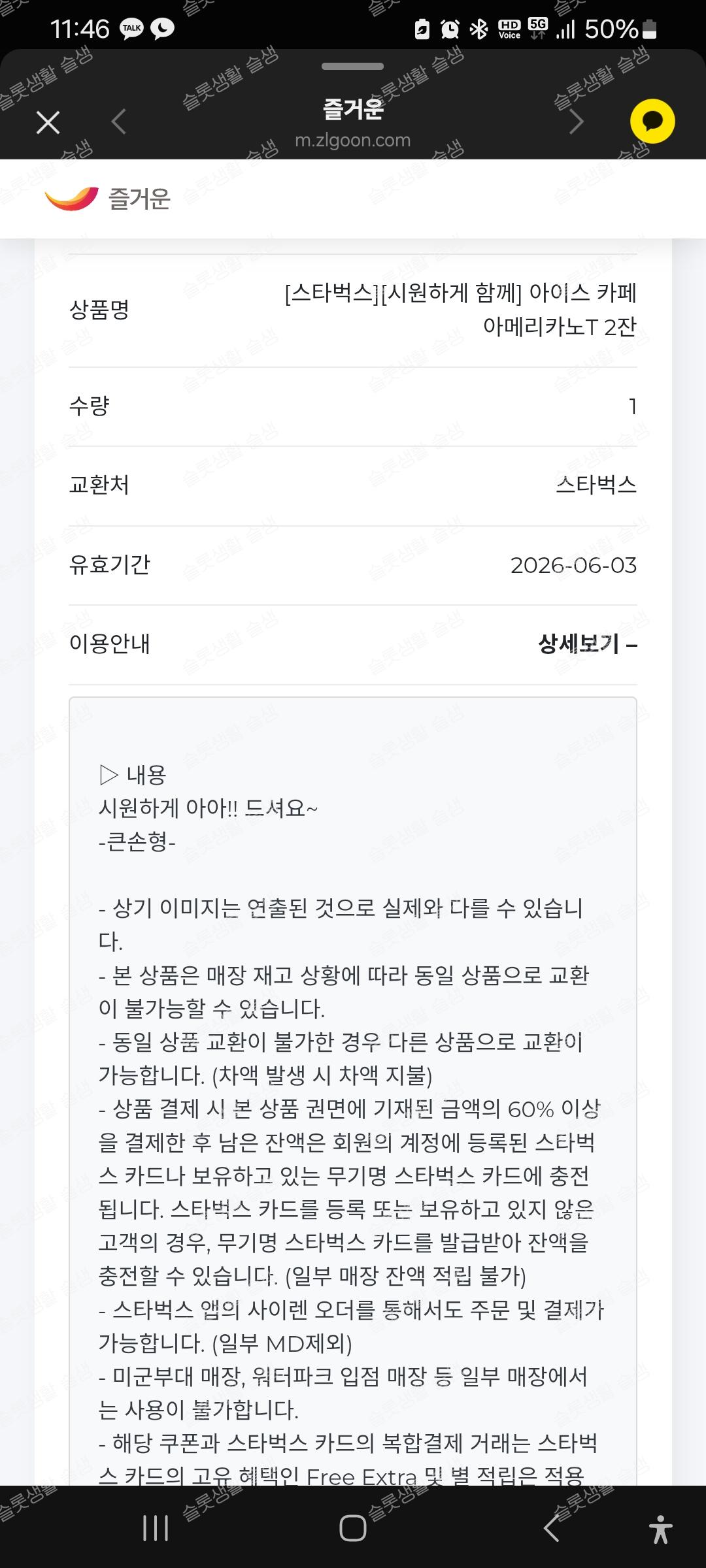Go back to the previous web page
Screen dimensions: 706x1568
pyautogui.click(x=118, y=122)
